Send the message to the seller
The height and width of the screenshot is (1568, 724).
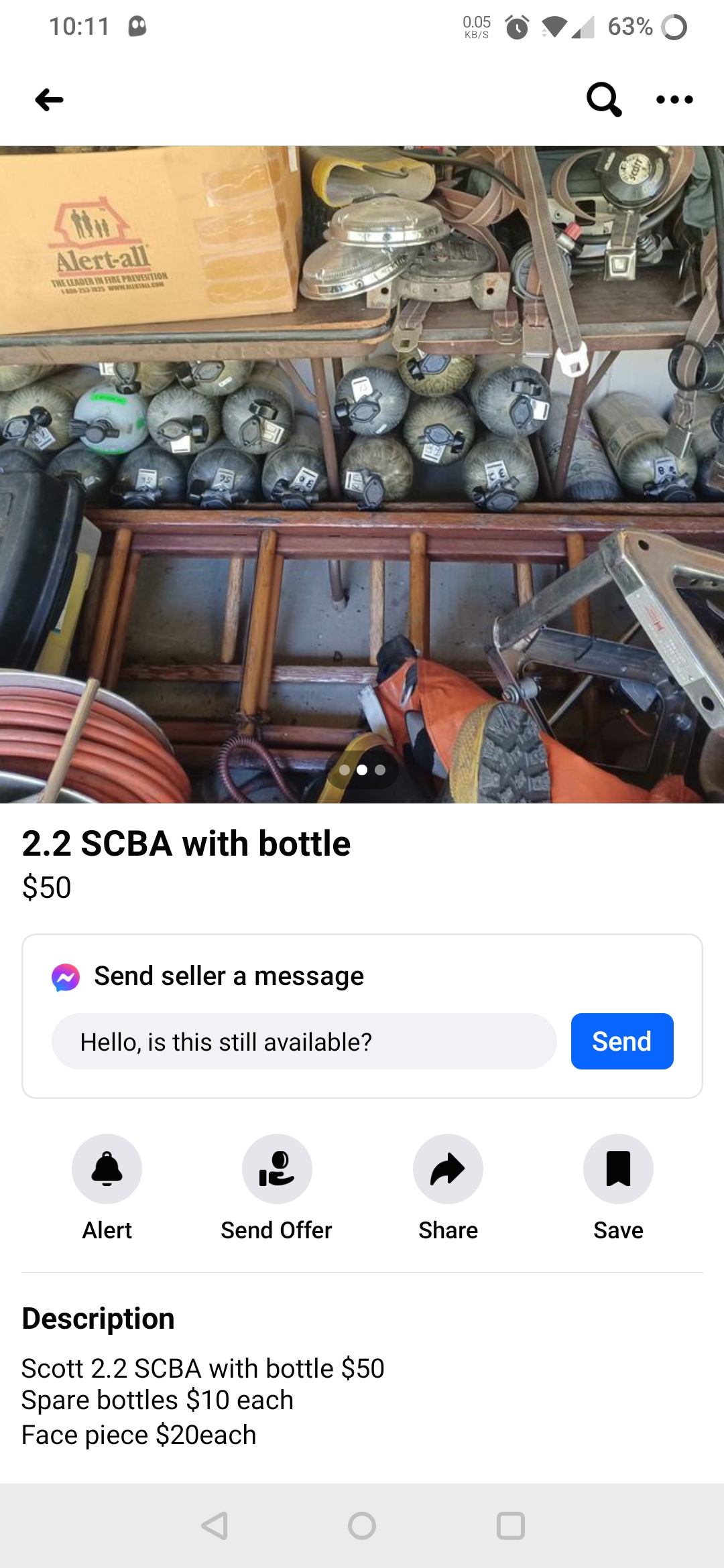click(622, 1041)
